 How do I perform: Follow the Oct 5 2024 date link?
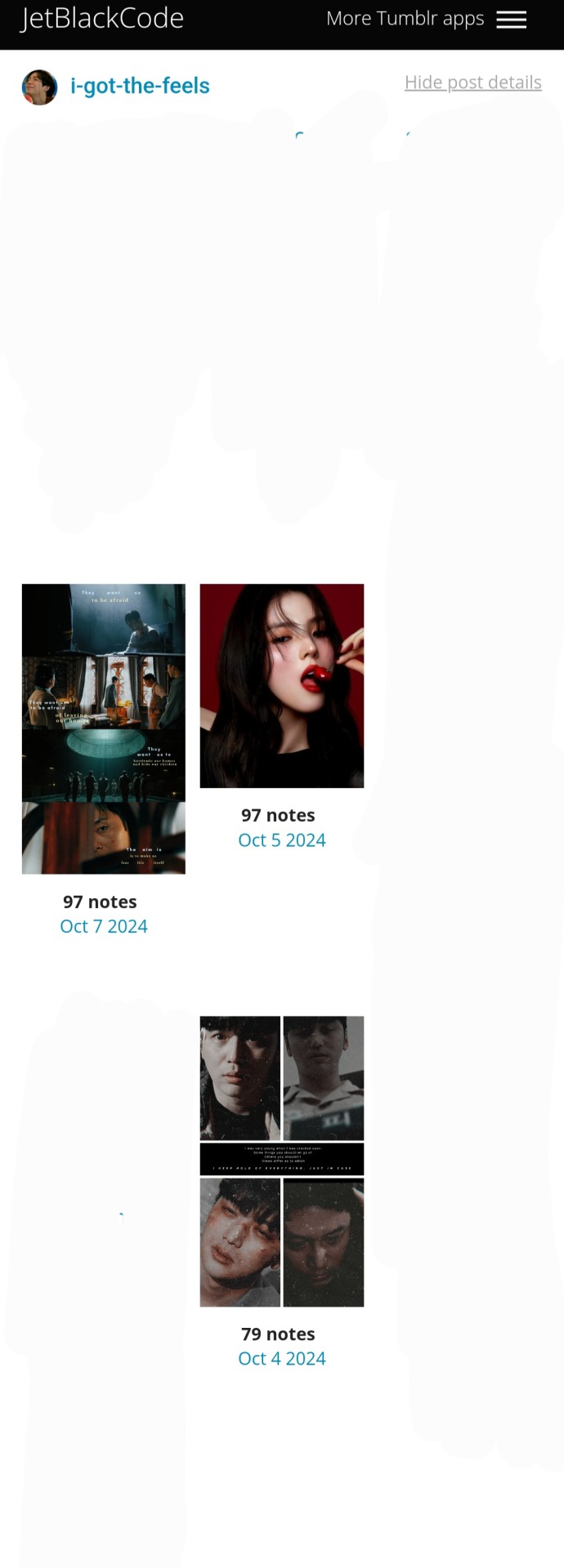coord(282,840)
